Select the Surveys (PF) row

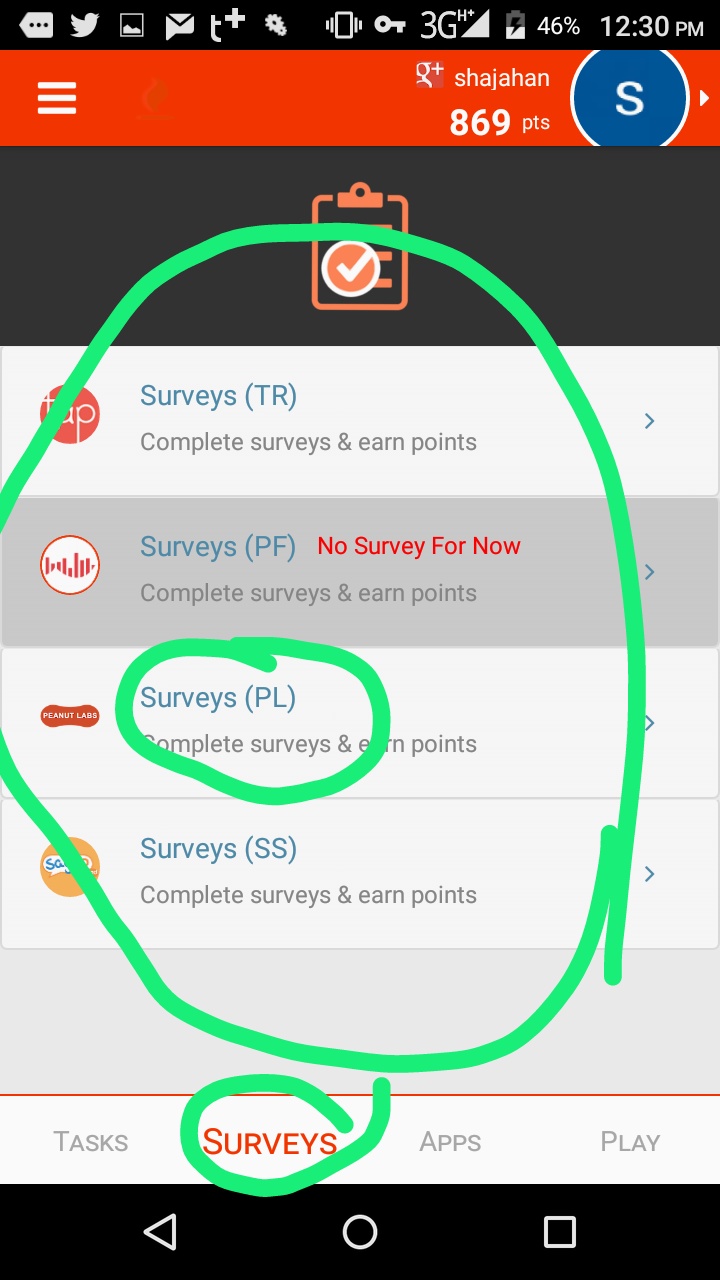[360, 571]
